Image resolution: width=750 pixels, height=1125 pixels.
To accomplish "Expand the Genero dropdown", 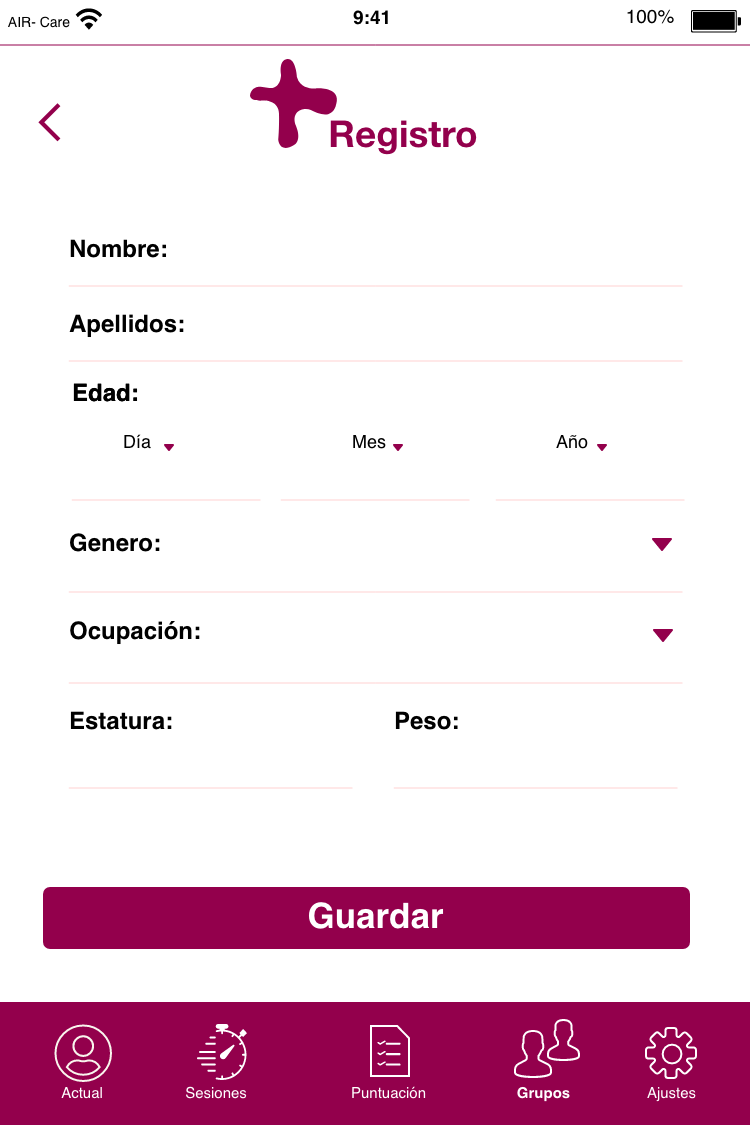I will point(661,544).
